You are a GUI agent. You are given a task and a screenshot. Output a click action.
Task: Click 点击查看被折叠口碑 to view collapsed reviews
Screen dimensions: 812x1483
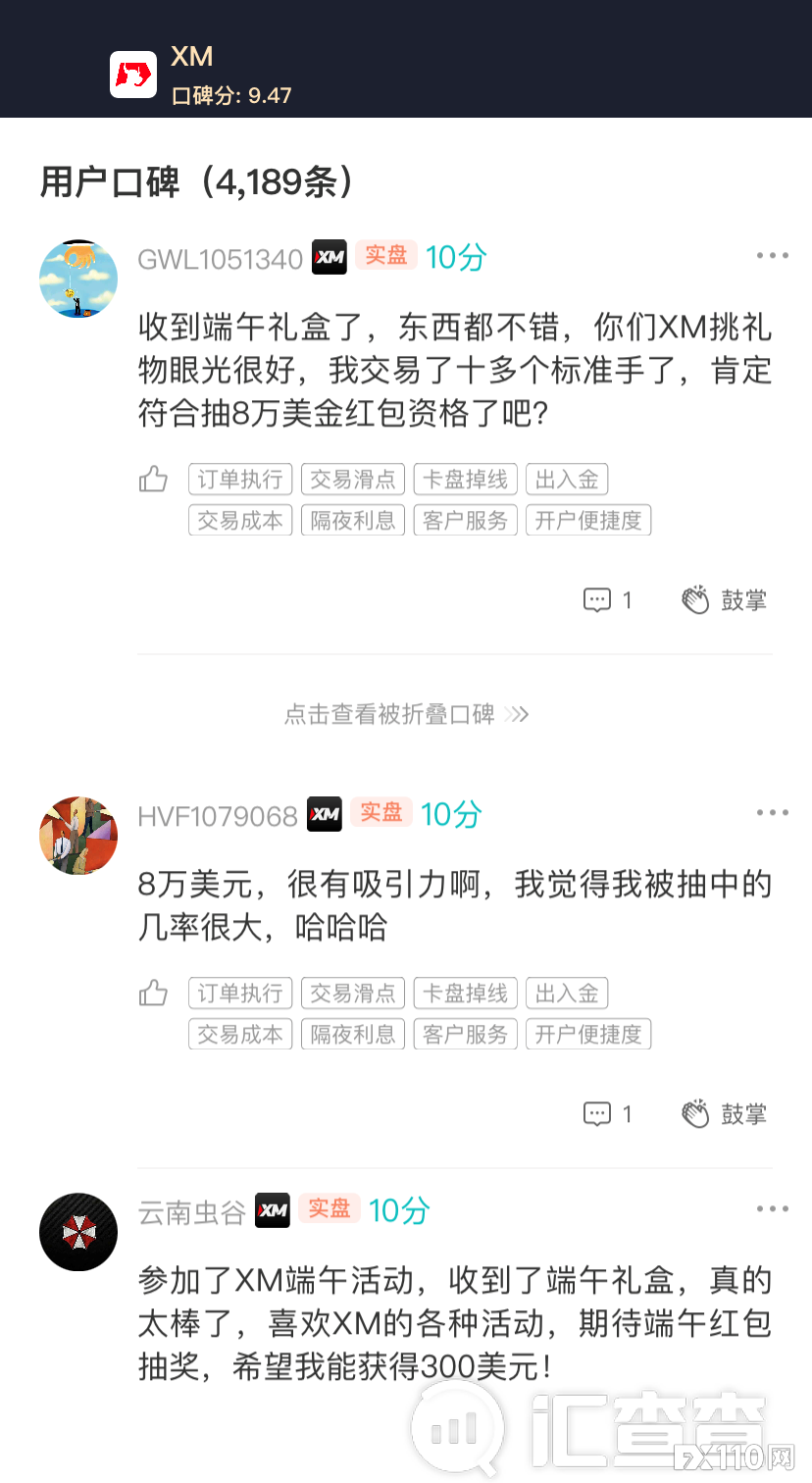click(406, 714)
